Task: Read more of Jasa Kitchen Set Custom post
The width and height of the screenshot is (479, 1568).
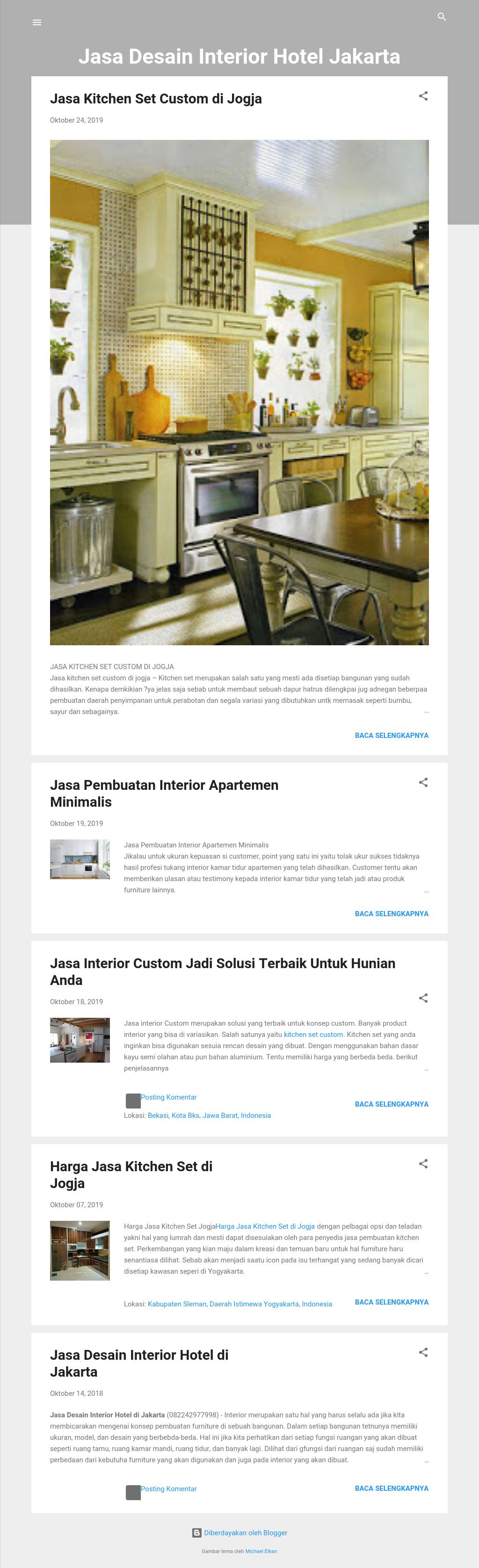Action: (392, 735)
